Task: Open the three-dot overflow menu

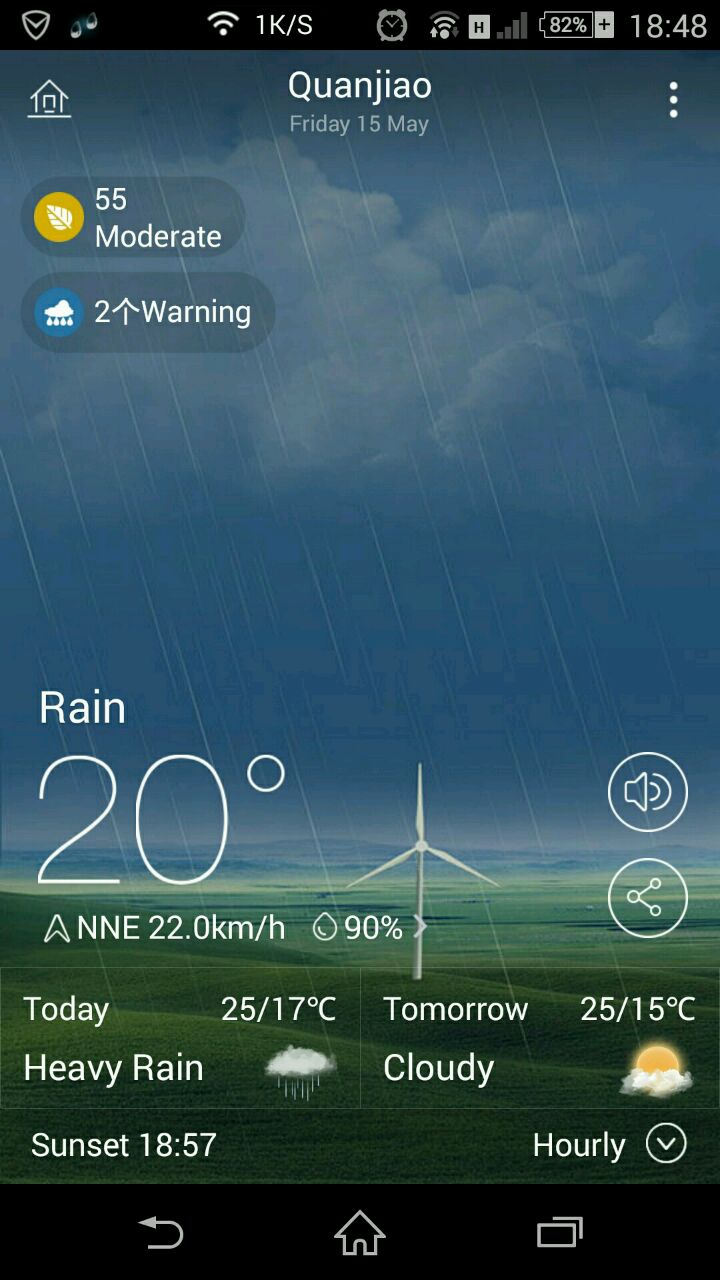Action: point(673,100)
